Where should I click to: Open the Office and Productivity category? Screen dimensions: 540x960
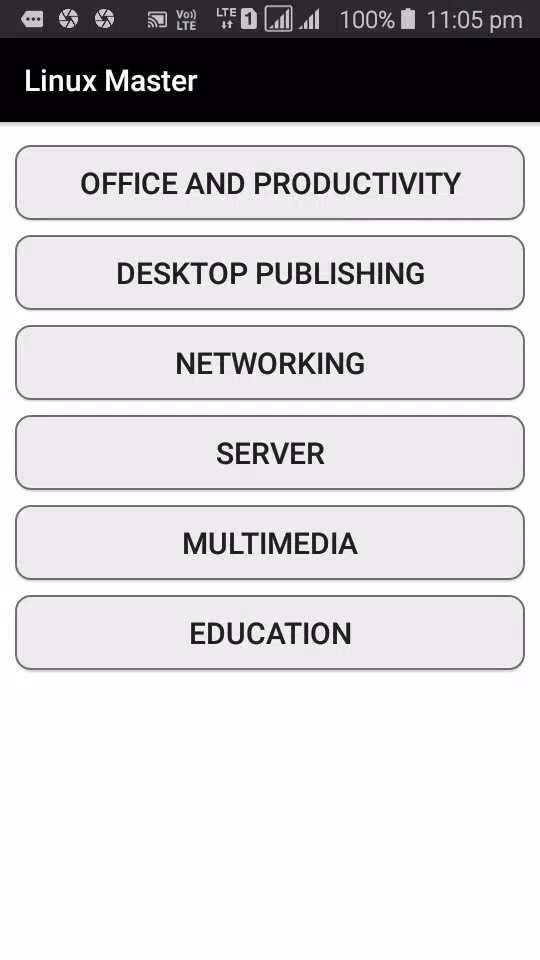point(270,182)
